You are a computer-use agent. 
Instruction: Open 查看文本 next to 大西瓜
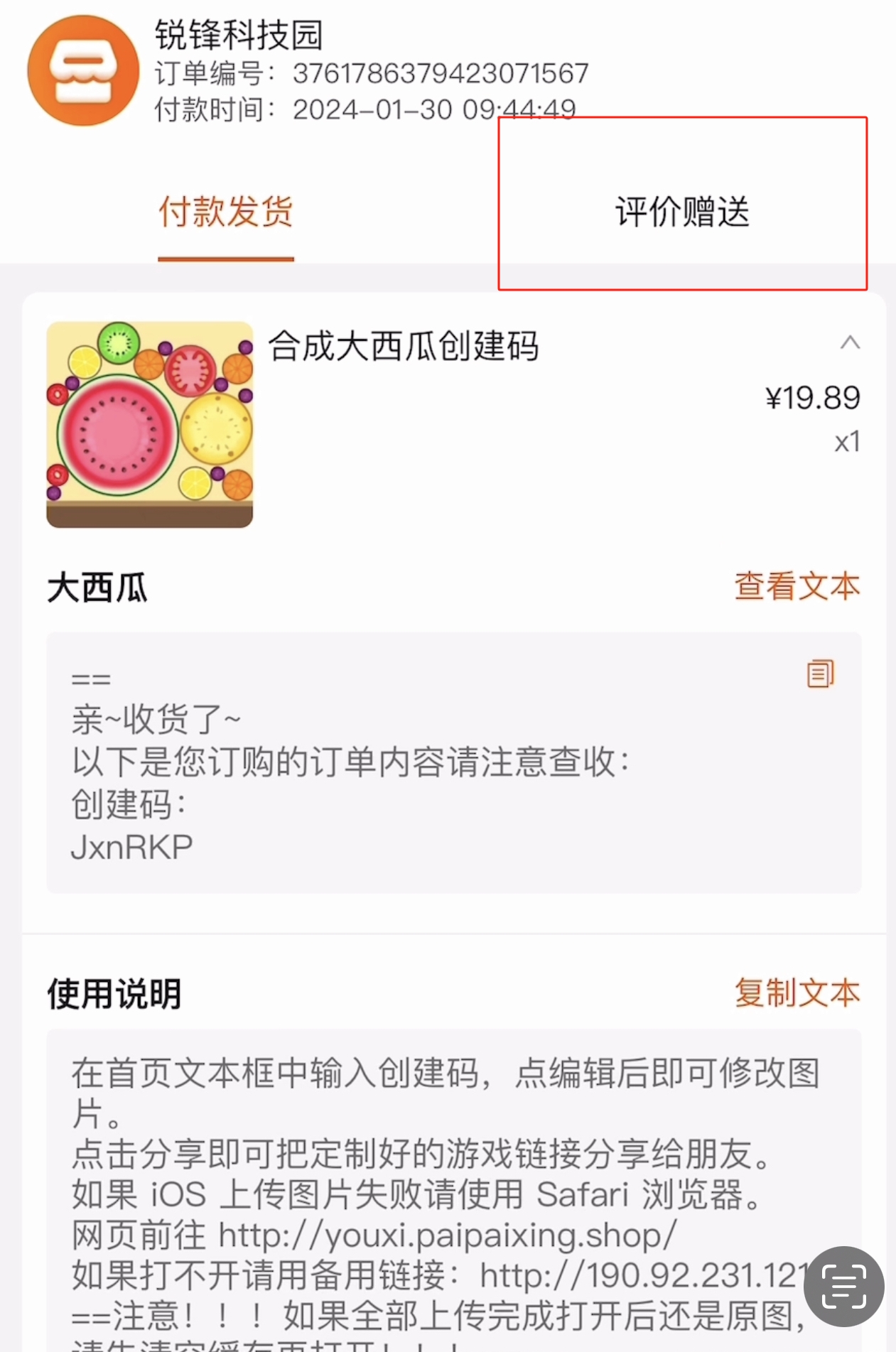click(797, 587)
